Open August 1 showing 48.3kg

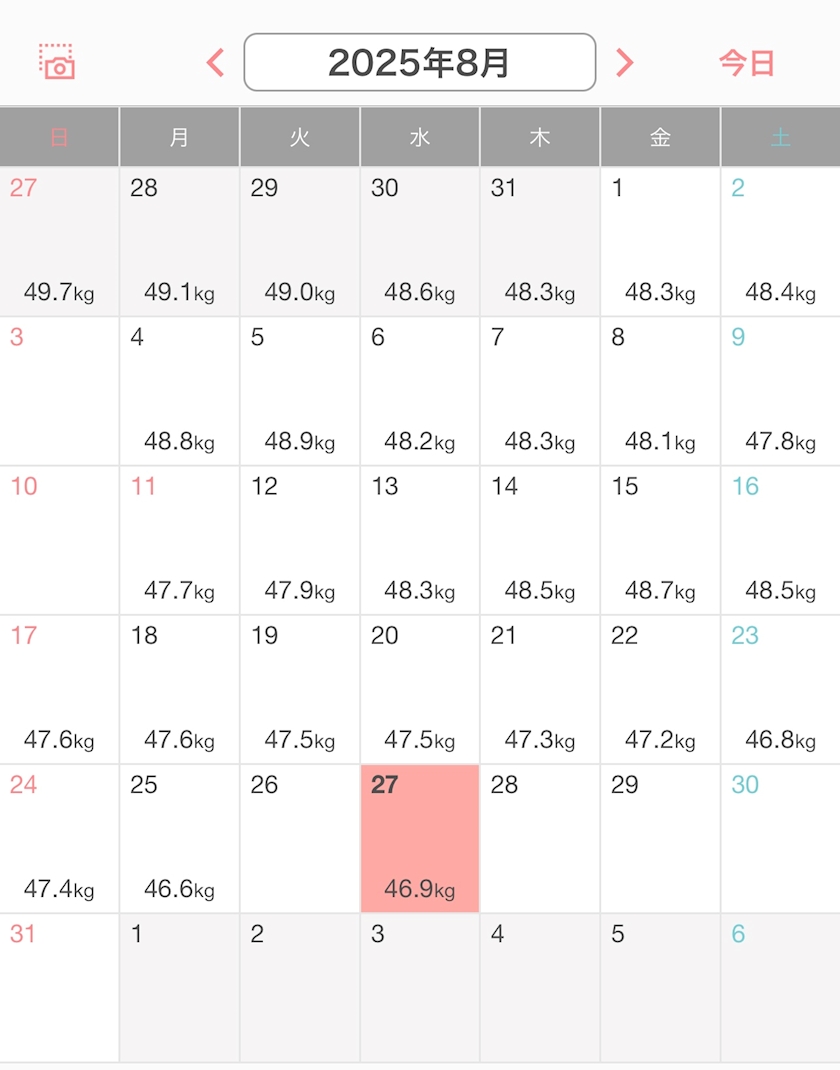coord(660,242)
